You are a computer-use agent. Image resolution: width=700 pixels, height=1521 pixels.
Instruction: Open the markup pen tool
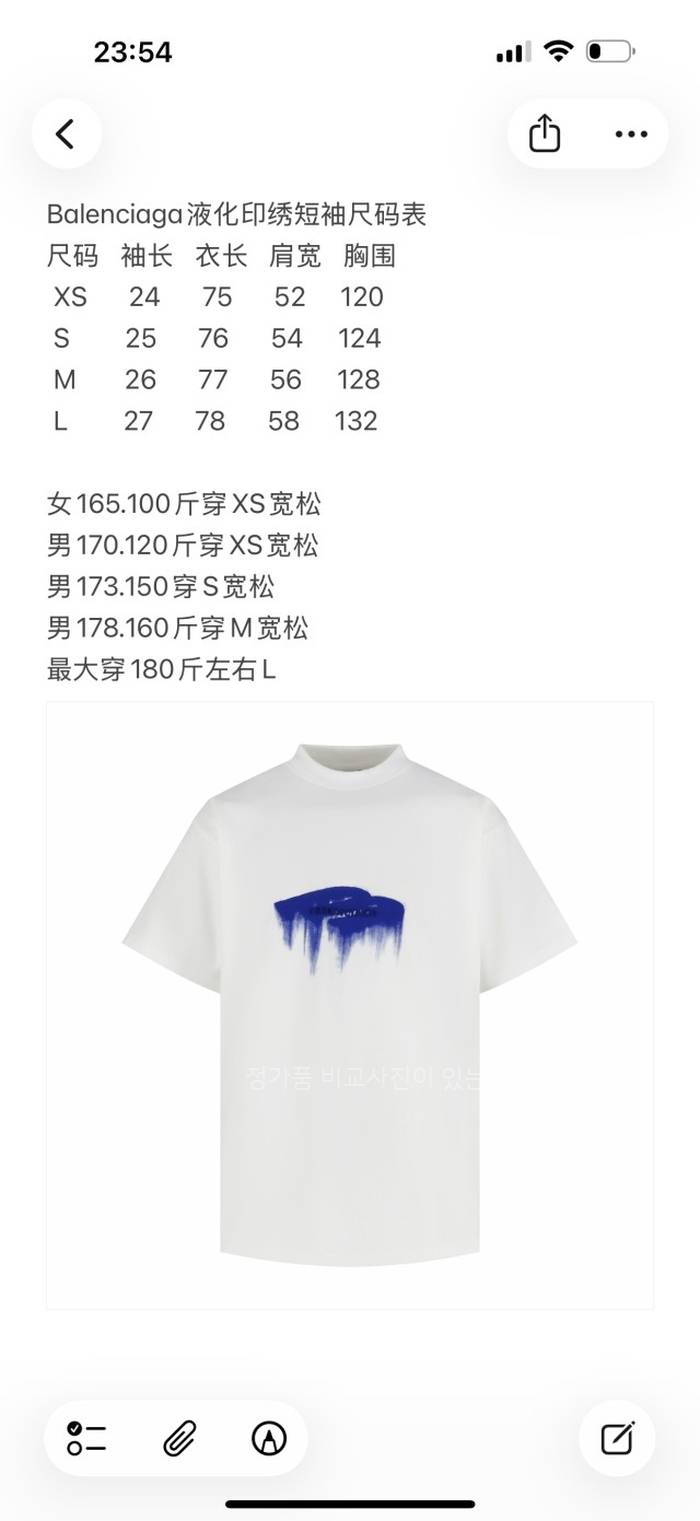click(x=269, y=1438)
